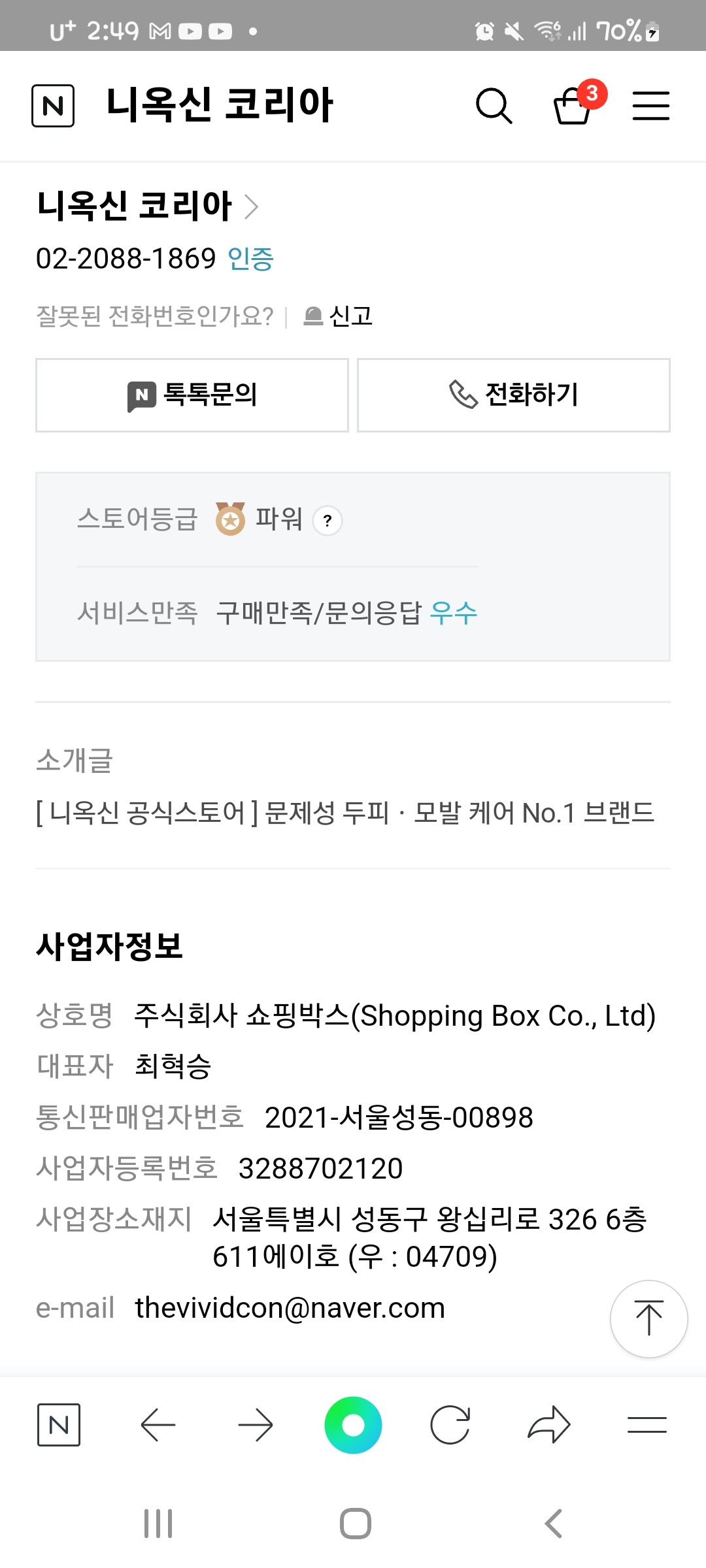
Task: Share this page from the toolbar
Action: coord(549,1424)
